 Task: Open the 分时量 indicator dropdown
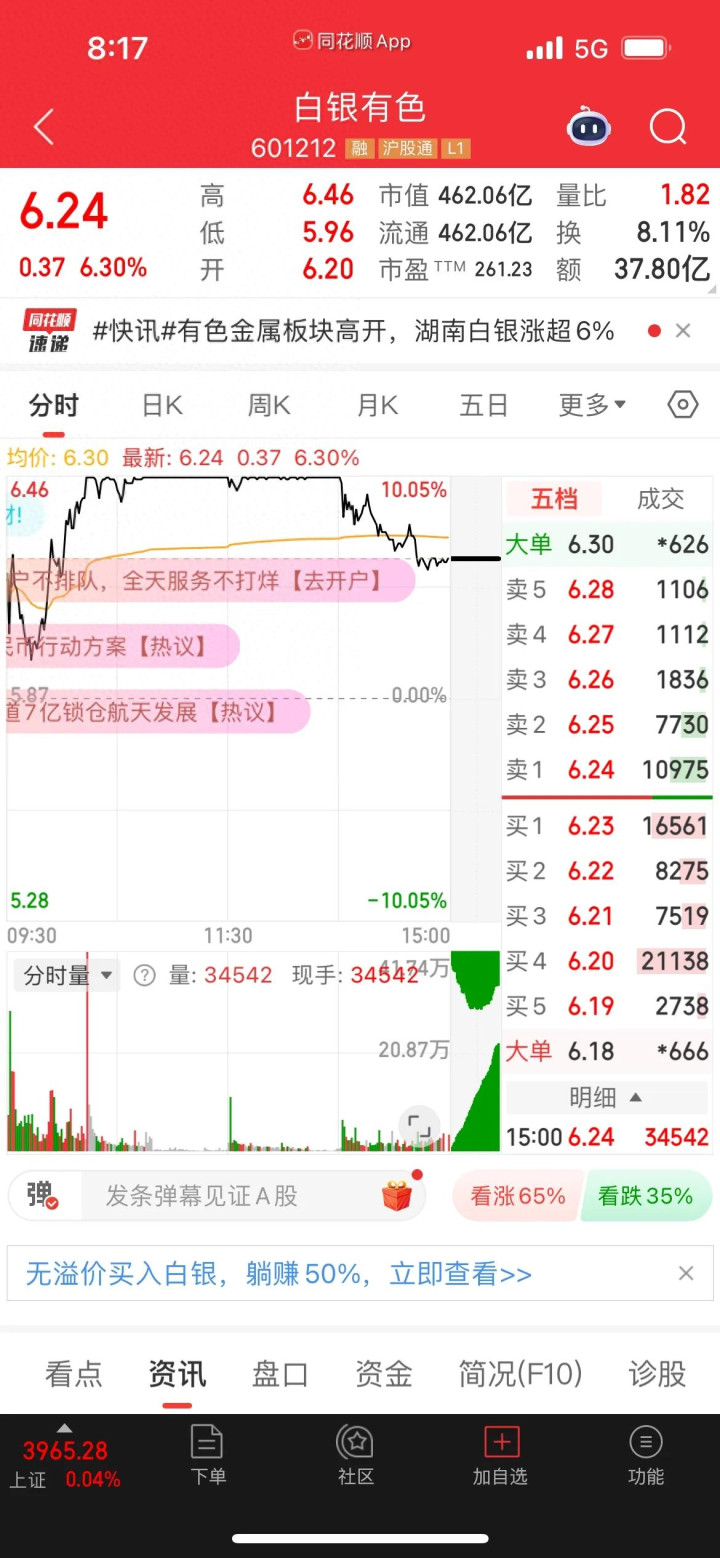point(68,975)
